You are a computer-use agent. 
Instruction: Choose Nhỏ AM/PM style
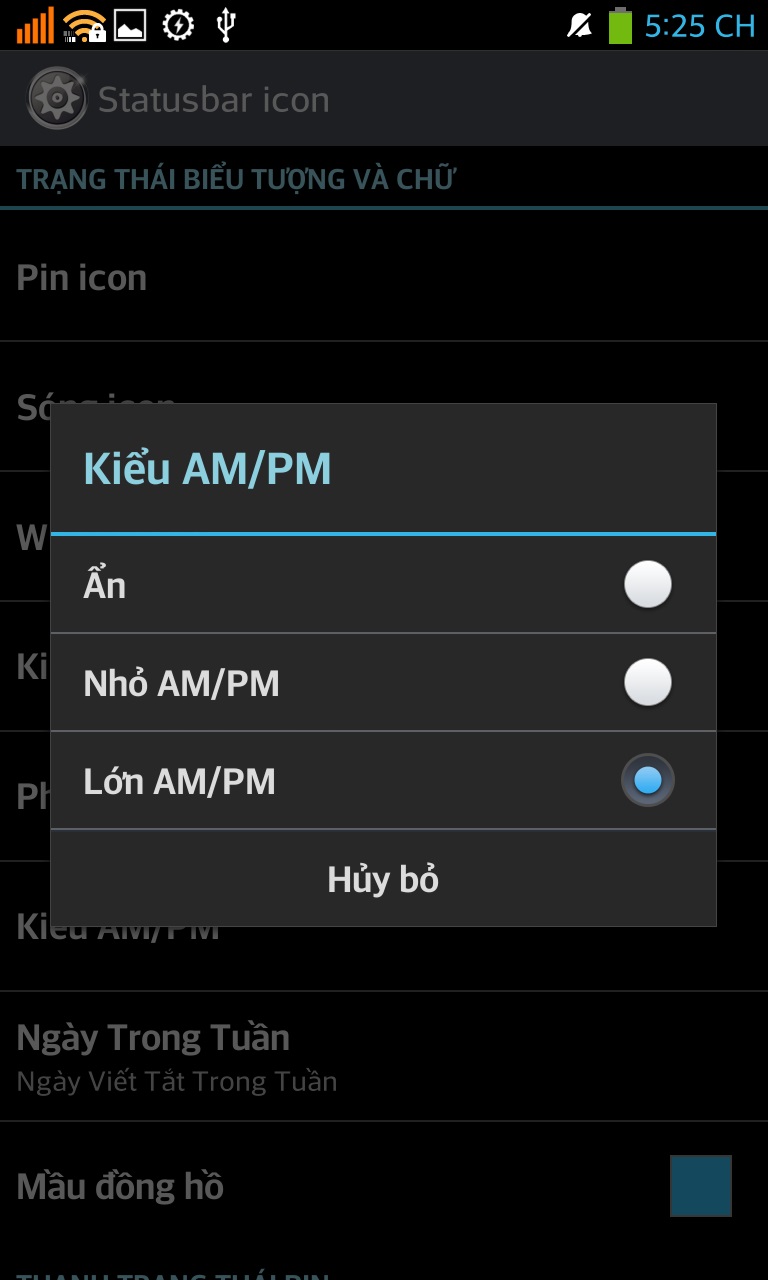(x=383, y=683)
